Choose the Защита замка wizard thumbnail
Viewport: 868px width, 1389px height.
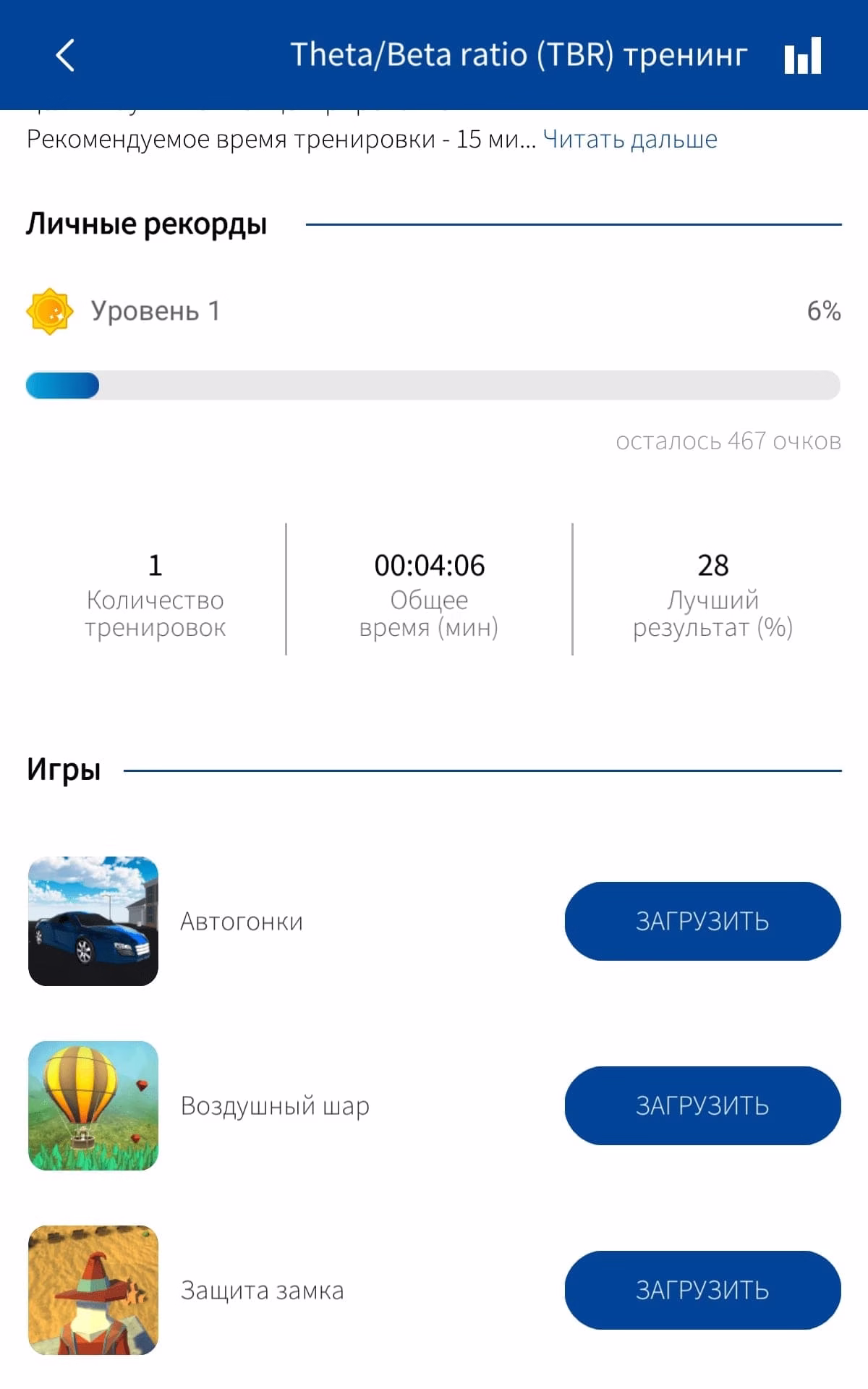[93, 1290]
